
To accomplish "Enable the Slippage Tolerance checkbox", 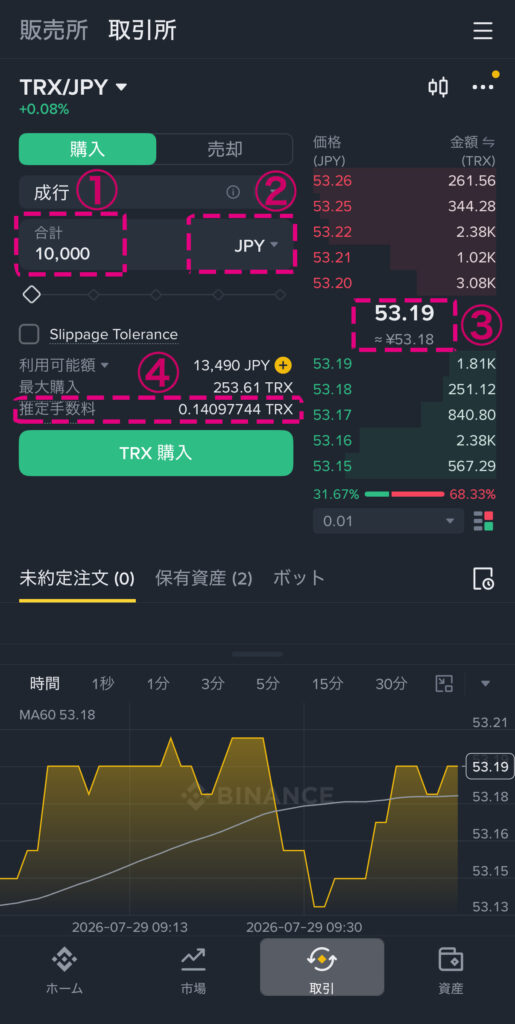I will pyautogui.click(x=29, y=334).
